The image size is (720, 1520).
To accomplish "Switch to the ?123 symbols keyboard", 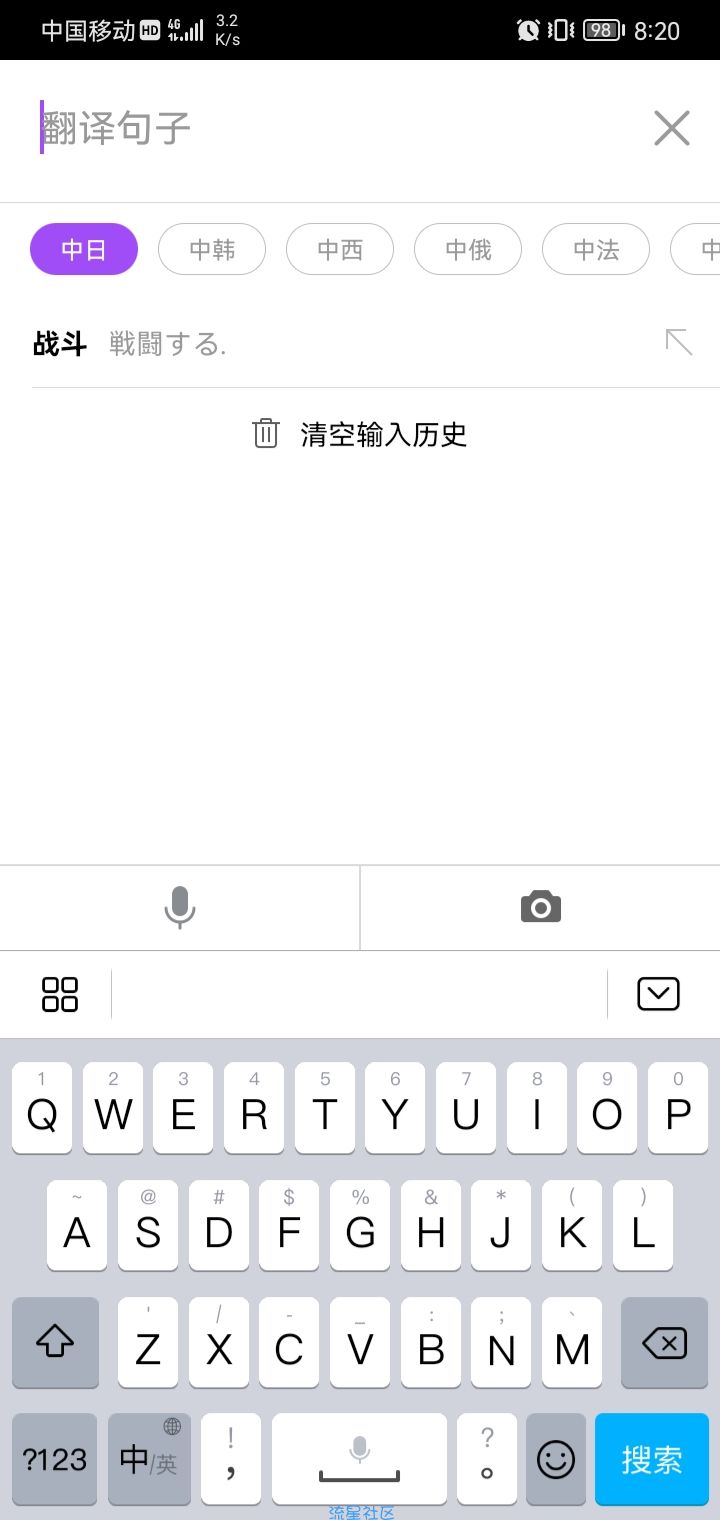I will [55, 1460].
